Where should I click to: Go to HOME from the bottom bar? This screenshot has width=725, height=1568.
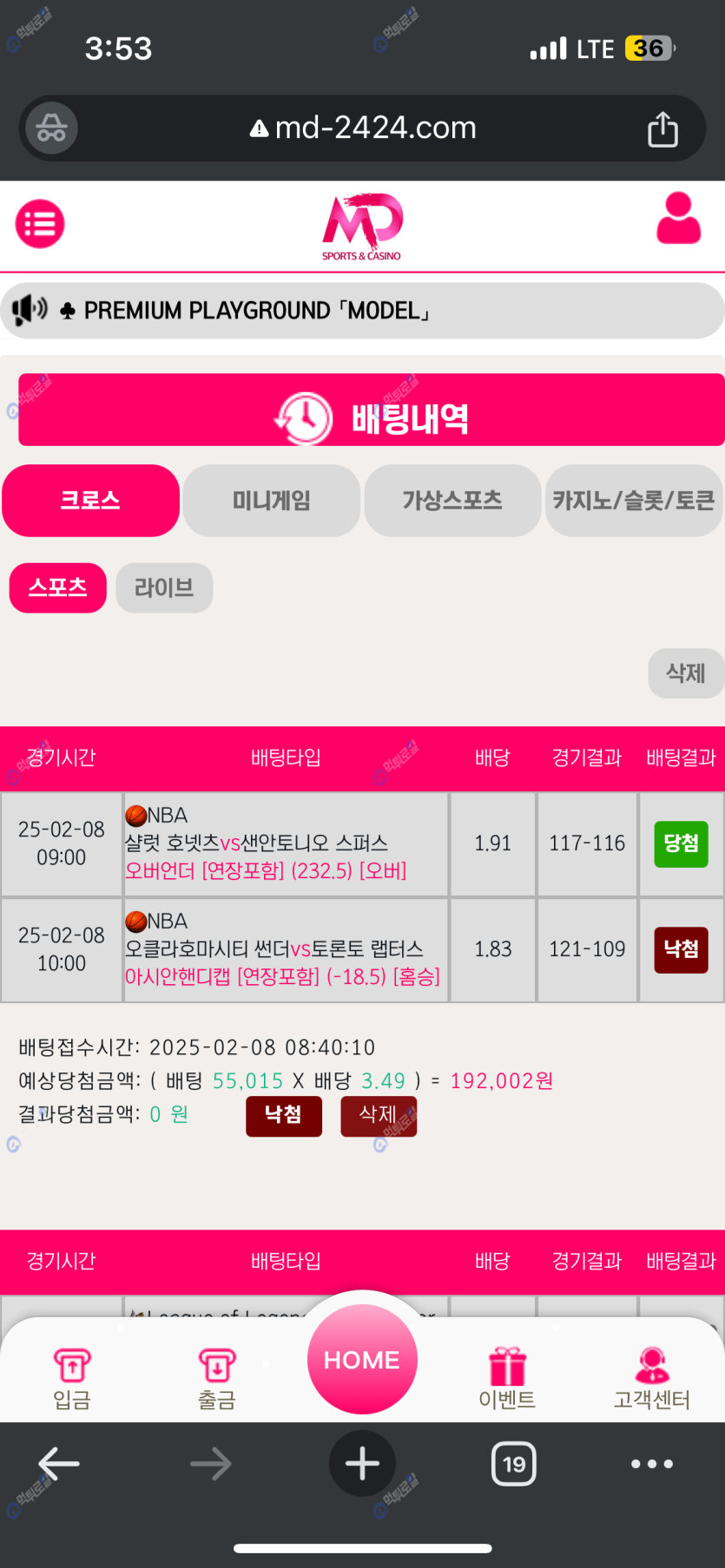pos(362,1359)
